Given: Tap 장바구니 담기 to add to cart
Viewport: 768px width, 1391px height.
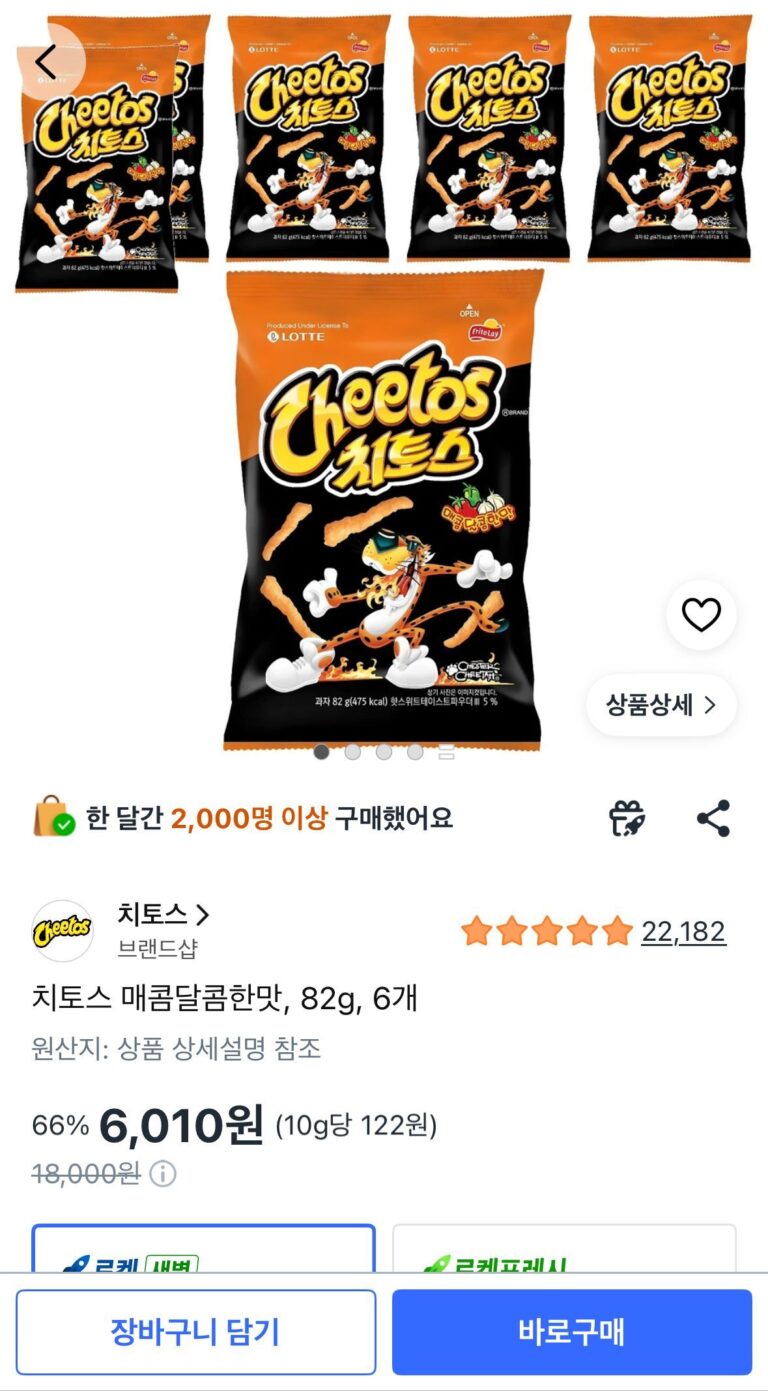Looking at the screenshot, I should click(x=196, y=1332).
